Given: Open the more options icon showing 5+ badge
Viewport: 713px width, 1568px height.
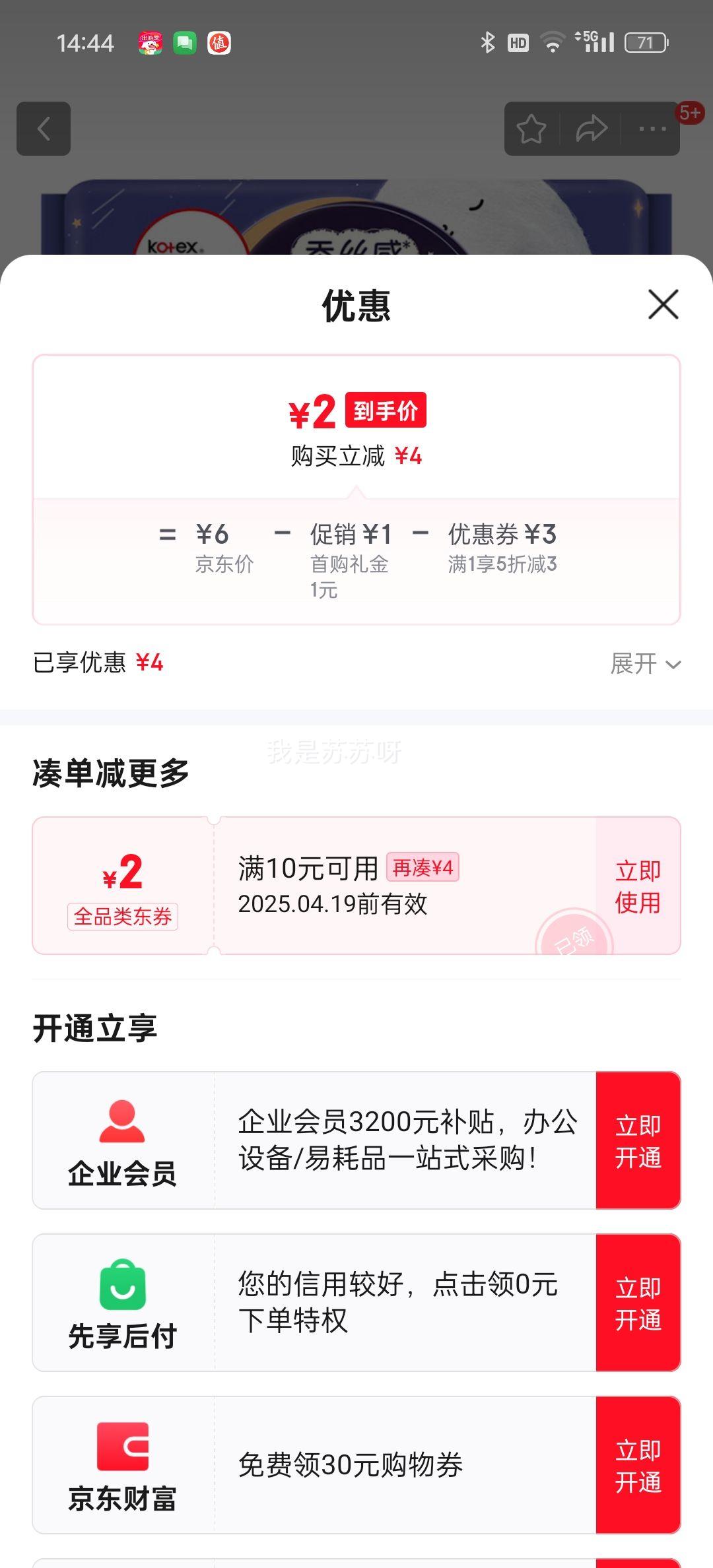Looking at the screenshot, I should pos(650,129).
